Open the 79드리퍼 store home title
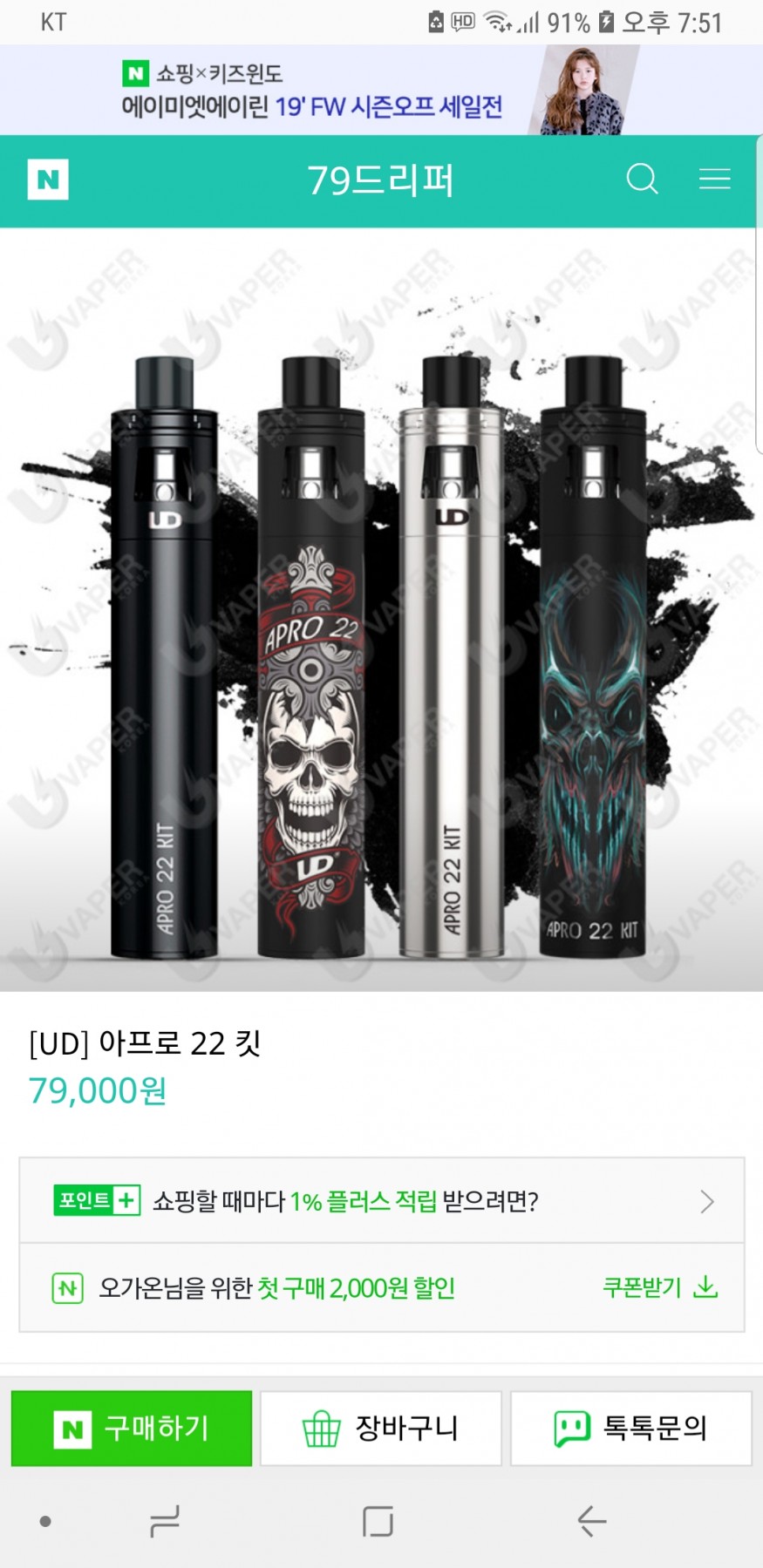This screenshot has height=1568, width=763. 380,180
